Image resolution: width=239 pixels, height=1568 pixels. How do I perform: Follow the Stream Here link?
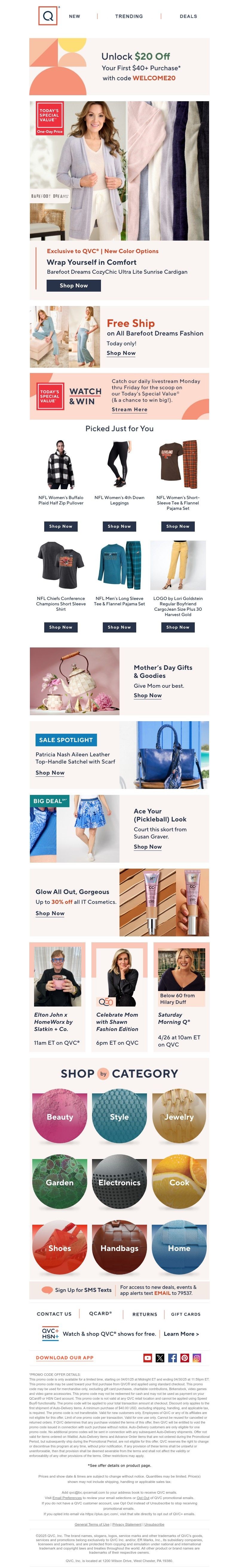point(129,410)
